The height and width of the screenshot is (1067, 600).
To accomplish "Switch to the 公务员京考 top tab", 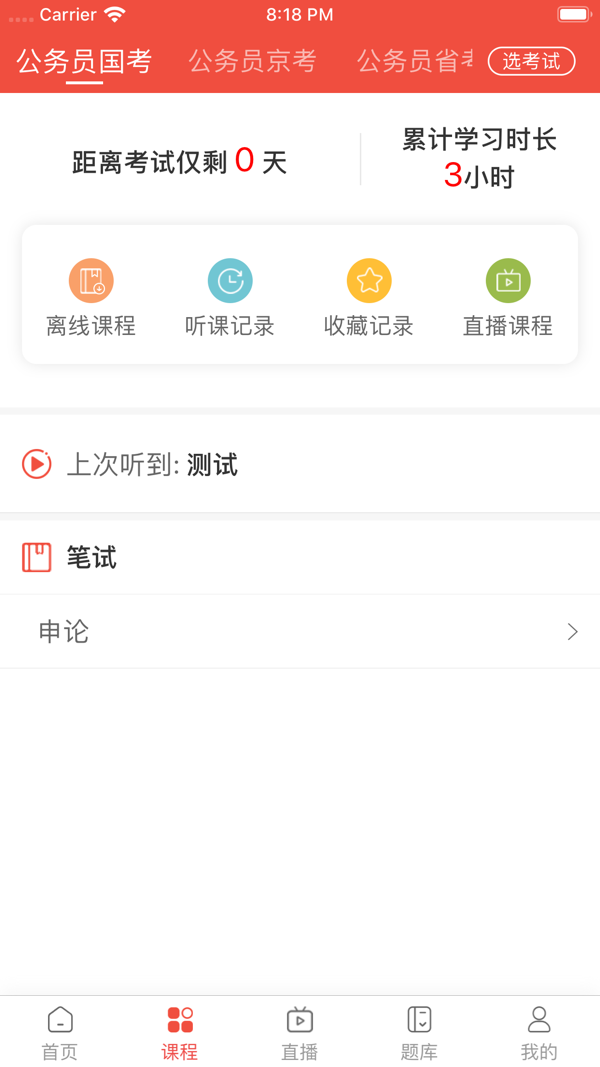I will click(252, 61).
